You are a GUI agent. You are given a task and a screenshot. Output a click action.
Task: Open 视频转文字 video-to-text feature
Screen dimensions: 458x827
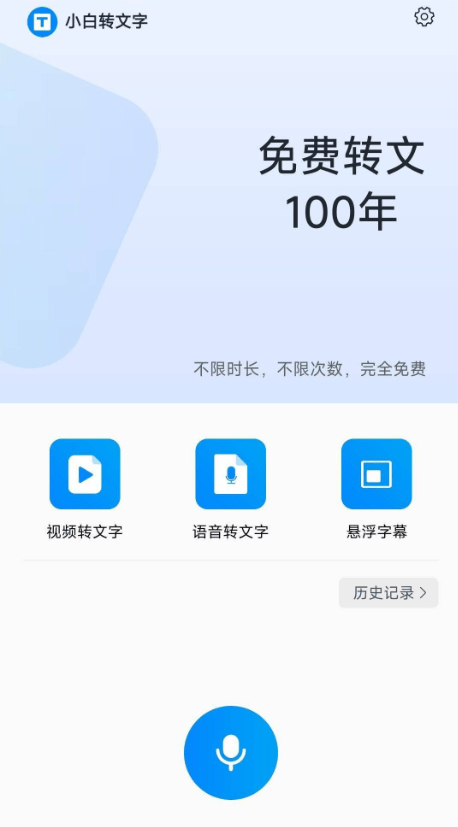point(85,474)
